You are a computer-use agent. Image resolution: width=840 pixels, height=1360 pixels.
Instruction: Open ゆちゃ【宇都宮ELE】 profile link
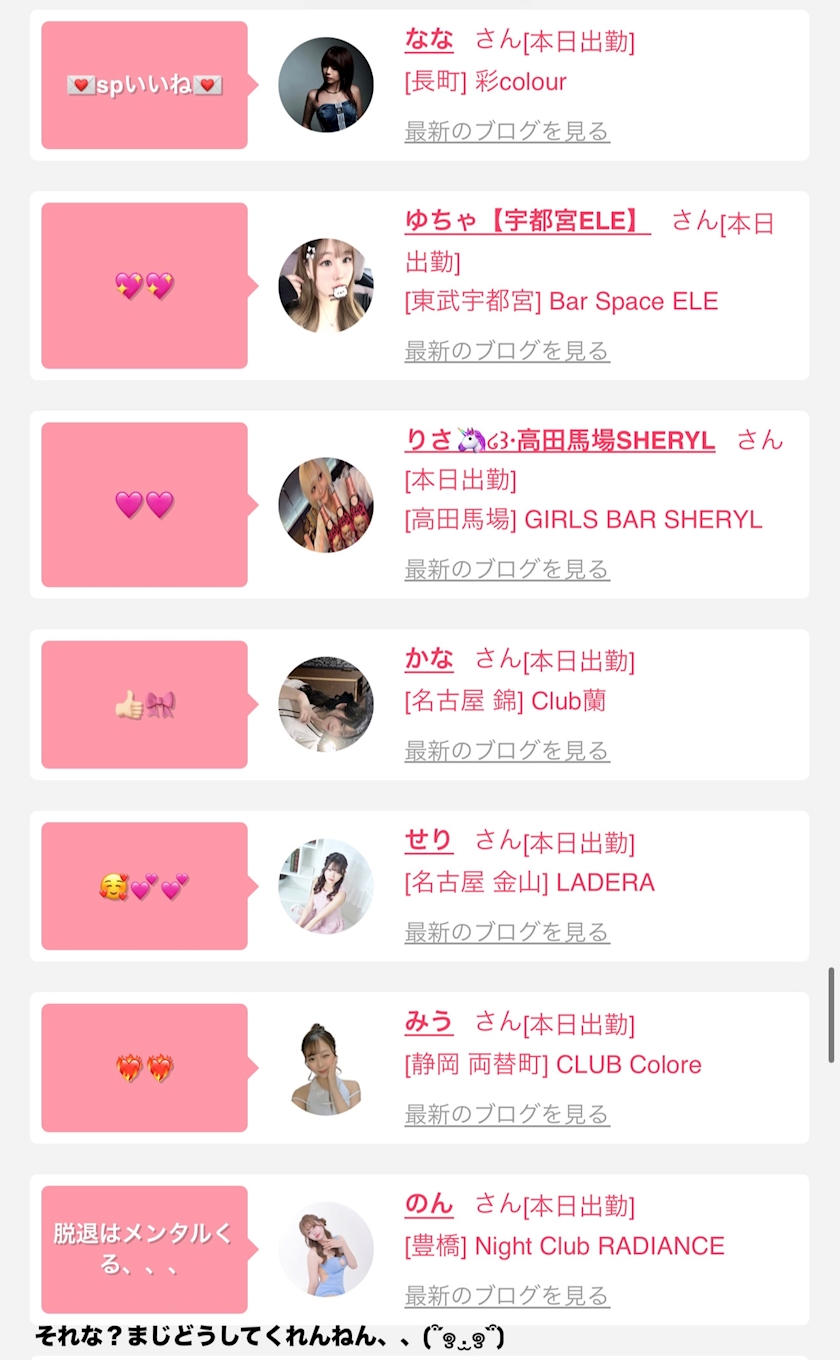(527, 221)
